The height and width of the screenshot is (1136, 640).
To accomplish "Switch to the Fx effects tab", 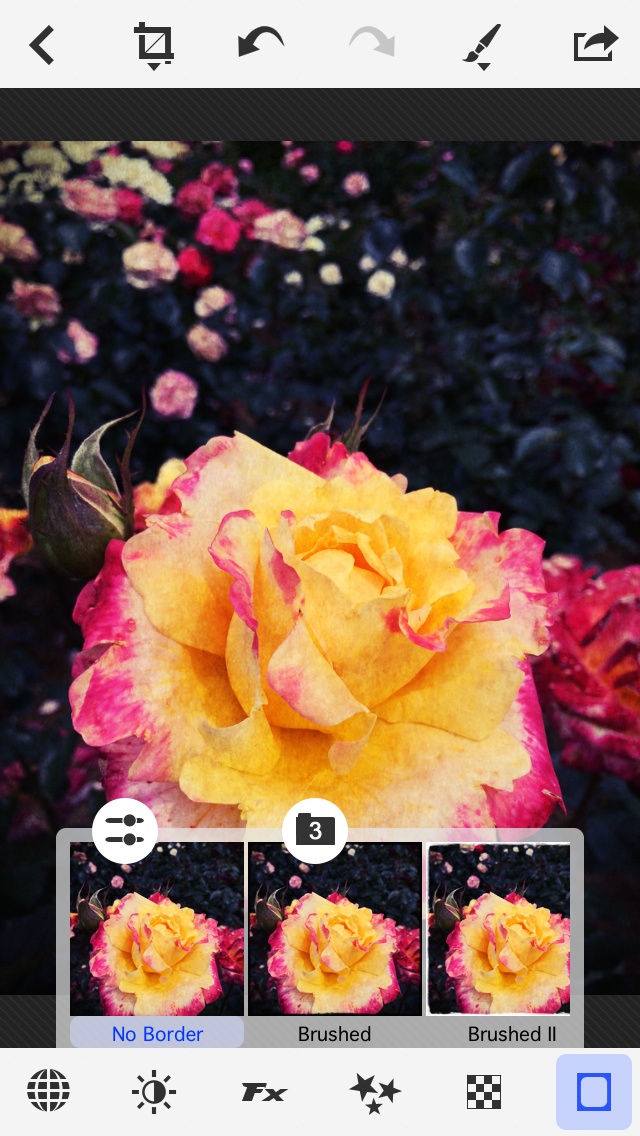I will (264, 1092).
